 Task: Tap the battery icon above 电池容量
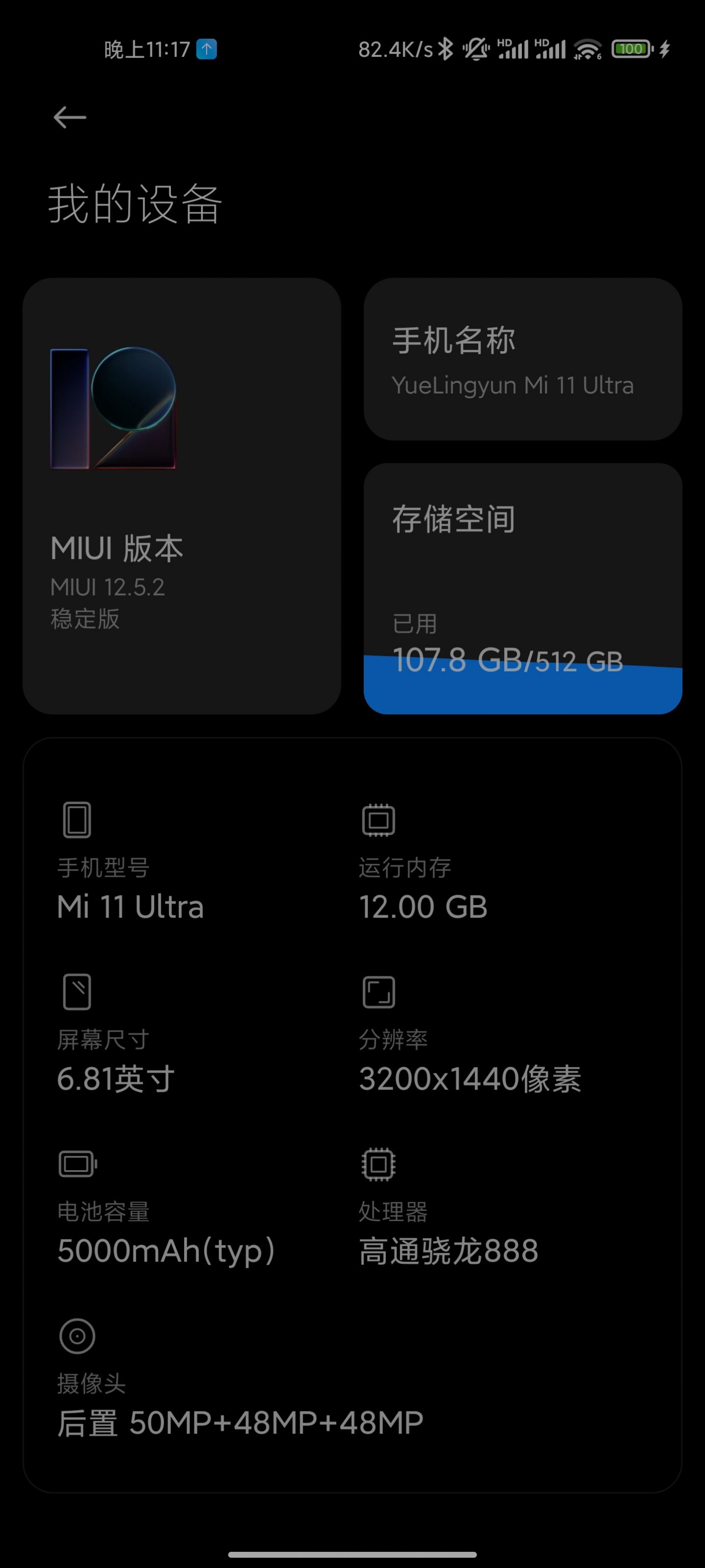tap(76, 1163)
